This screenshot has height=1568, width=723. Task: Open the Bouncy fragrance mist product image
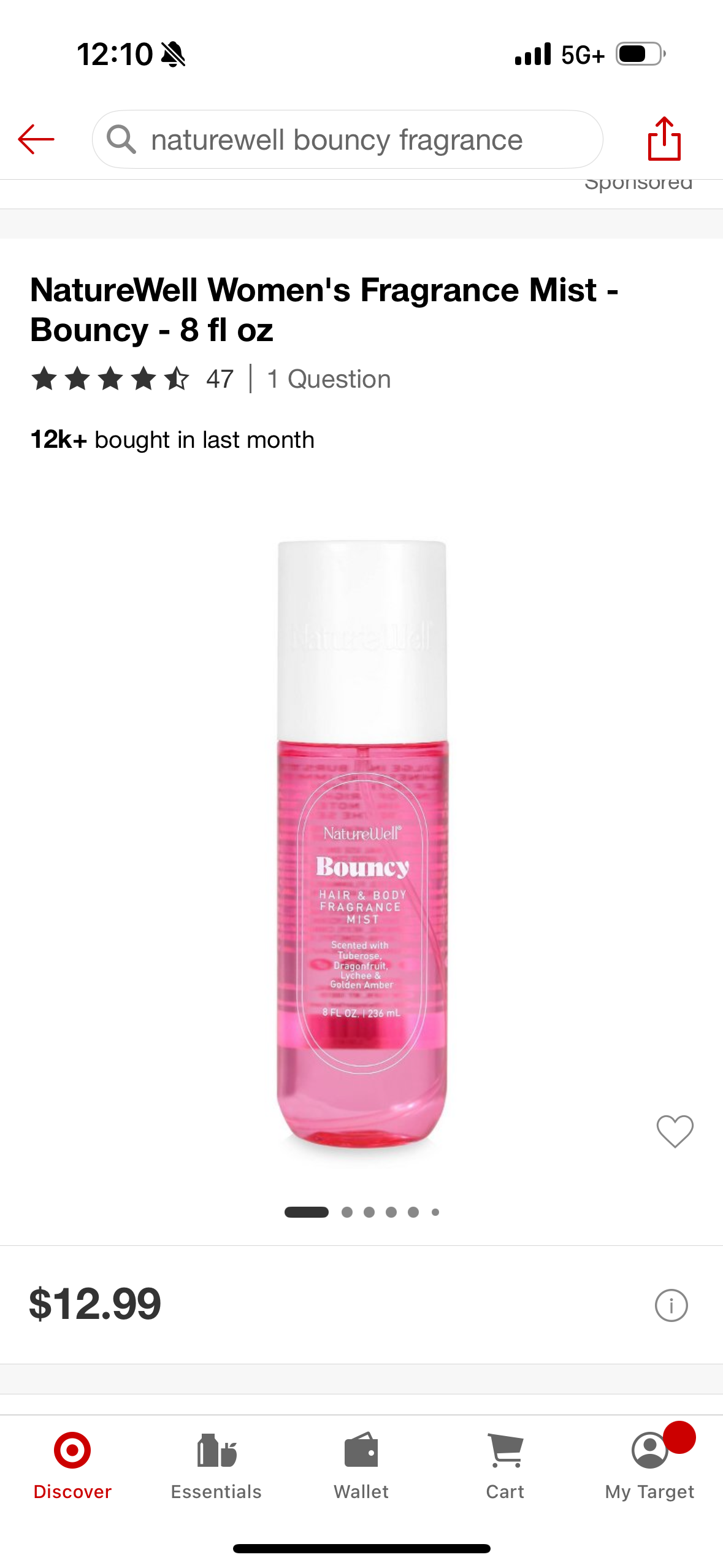pyautogui.click(x=362, y=847)
